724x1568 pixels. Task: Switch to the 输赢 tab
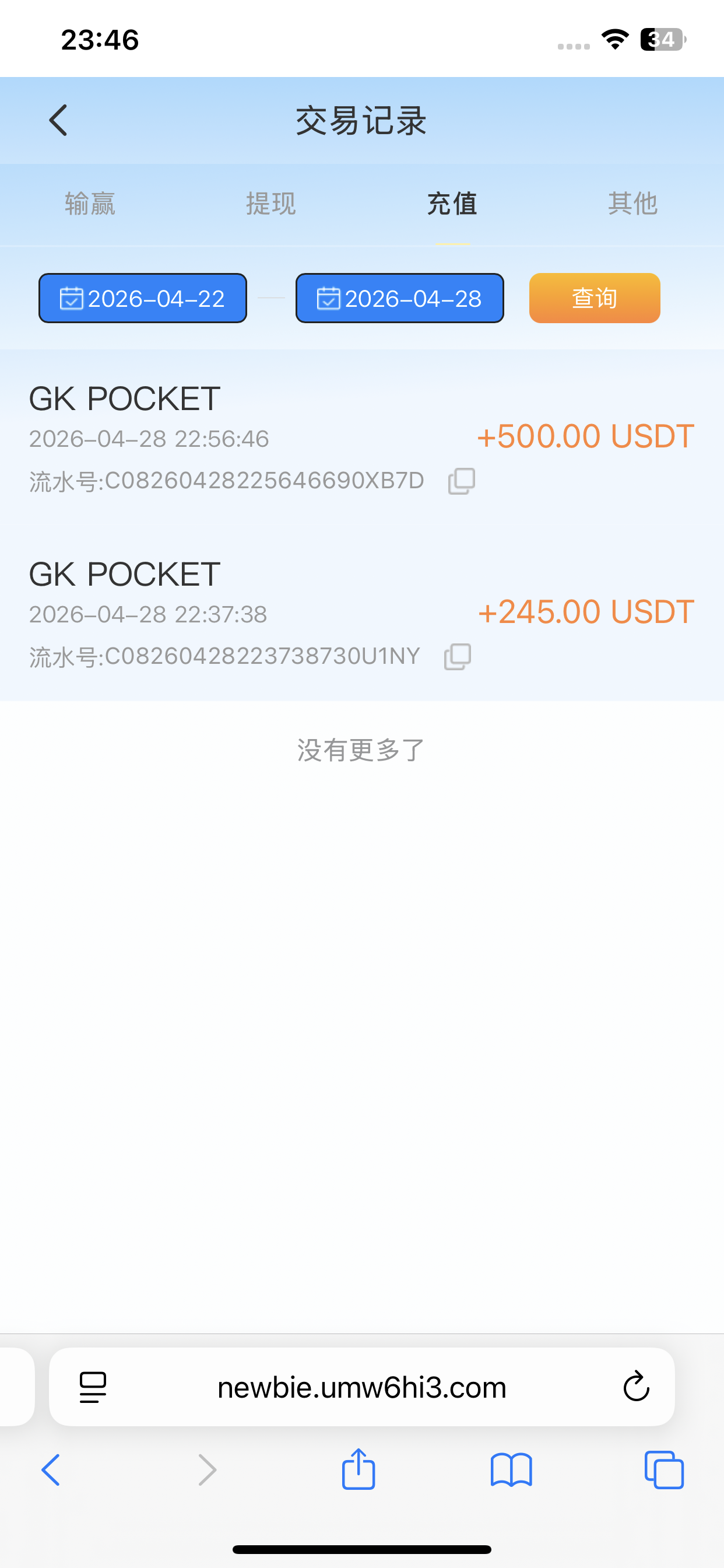(x=89, y=204)
